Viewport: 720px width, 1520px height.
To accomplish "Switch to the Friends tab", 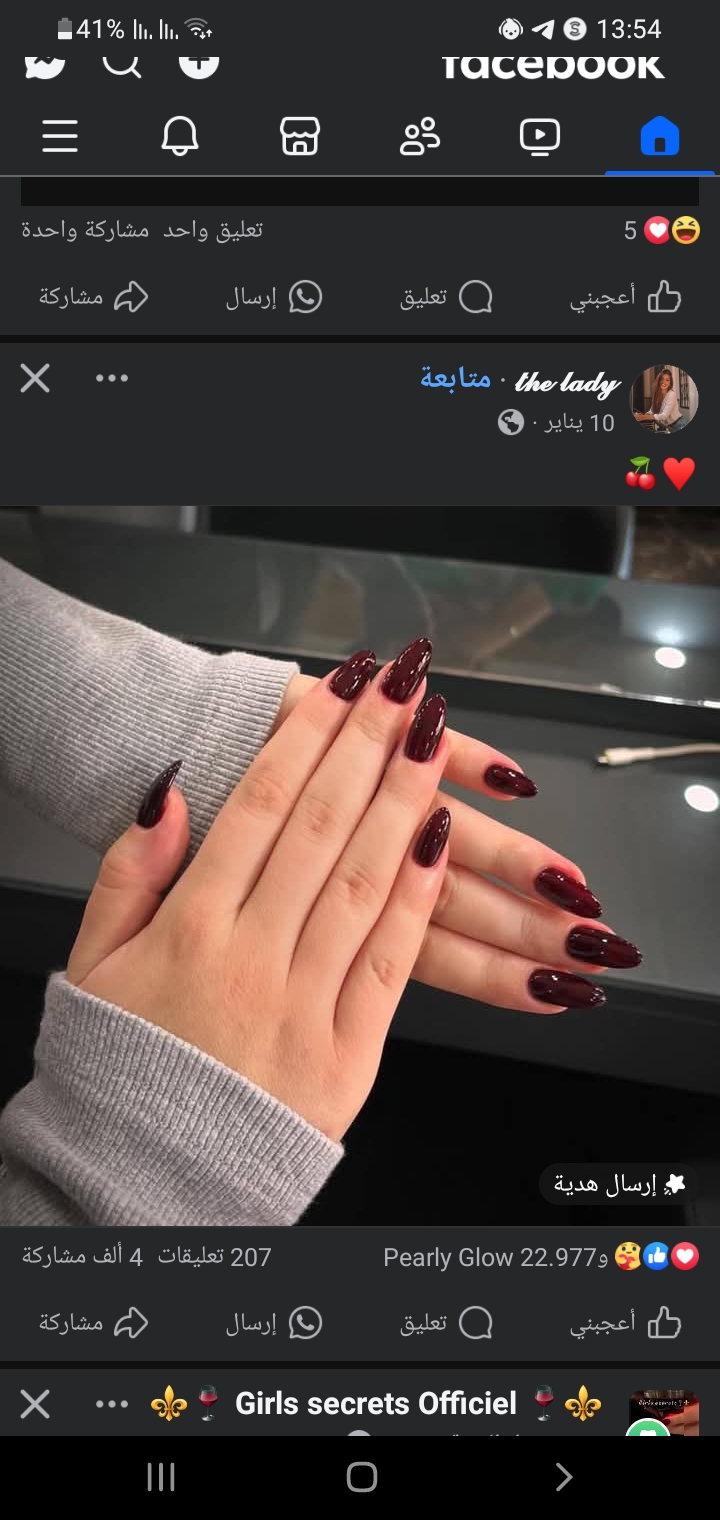I will point(420,136).
